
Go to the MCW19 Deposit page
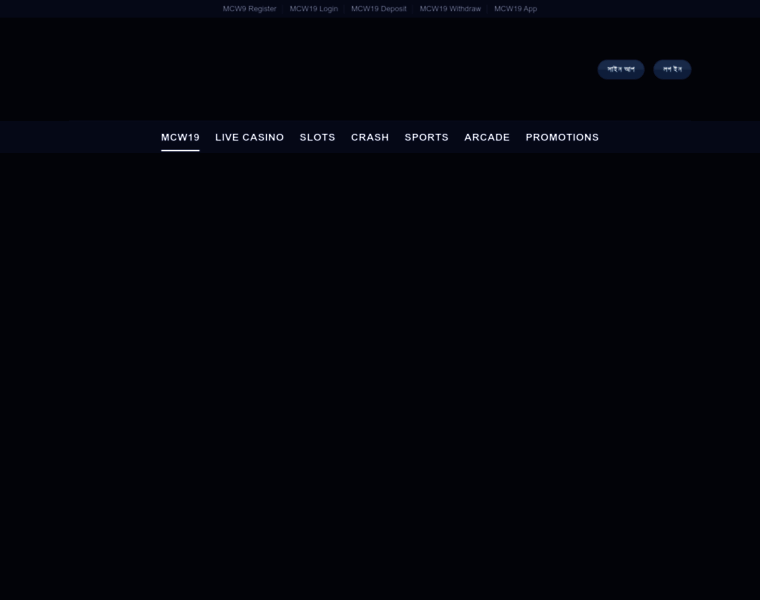click(379, 8)
